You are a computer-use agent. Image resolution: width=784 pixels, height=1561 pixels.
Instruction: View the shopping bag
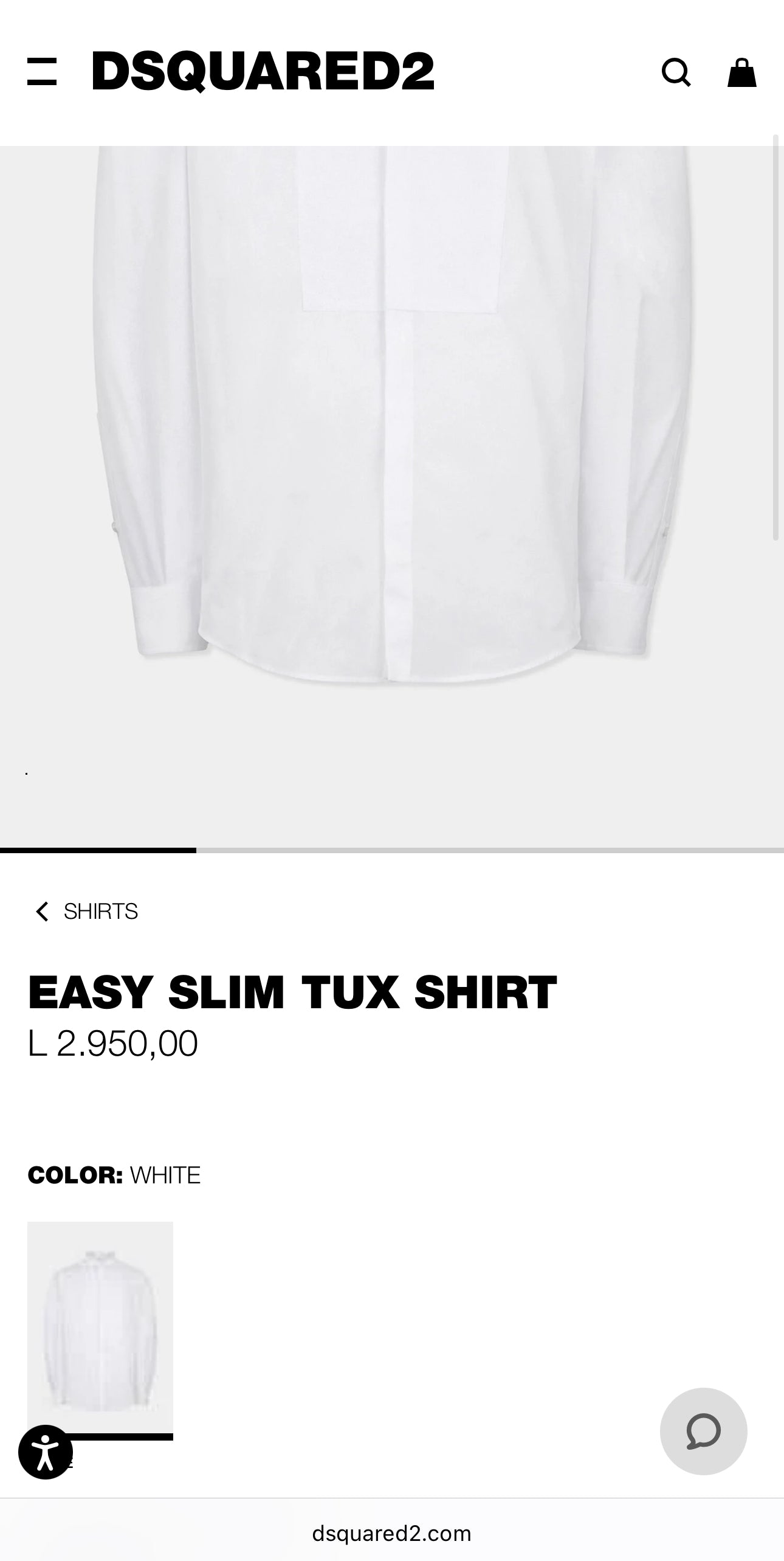(741, 73)
